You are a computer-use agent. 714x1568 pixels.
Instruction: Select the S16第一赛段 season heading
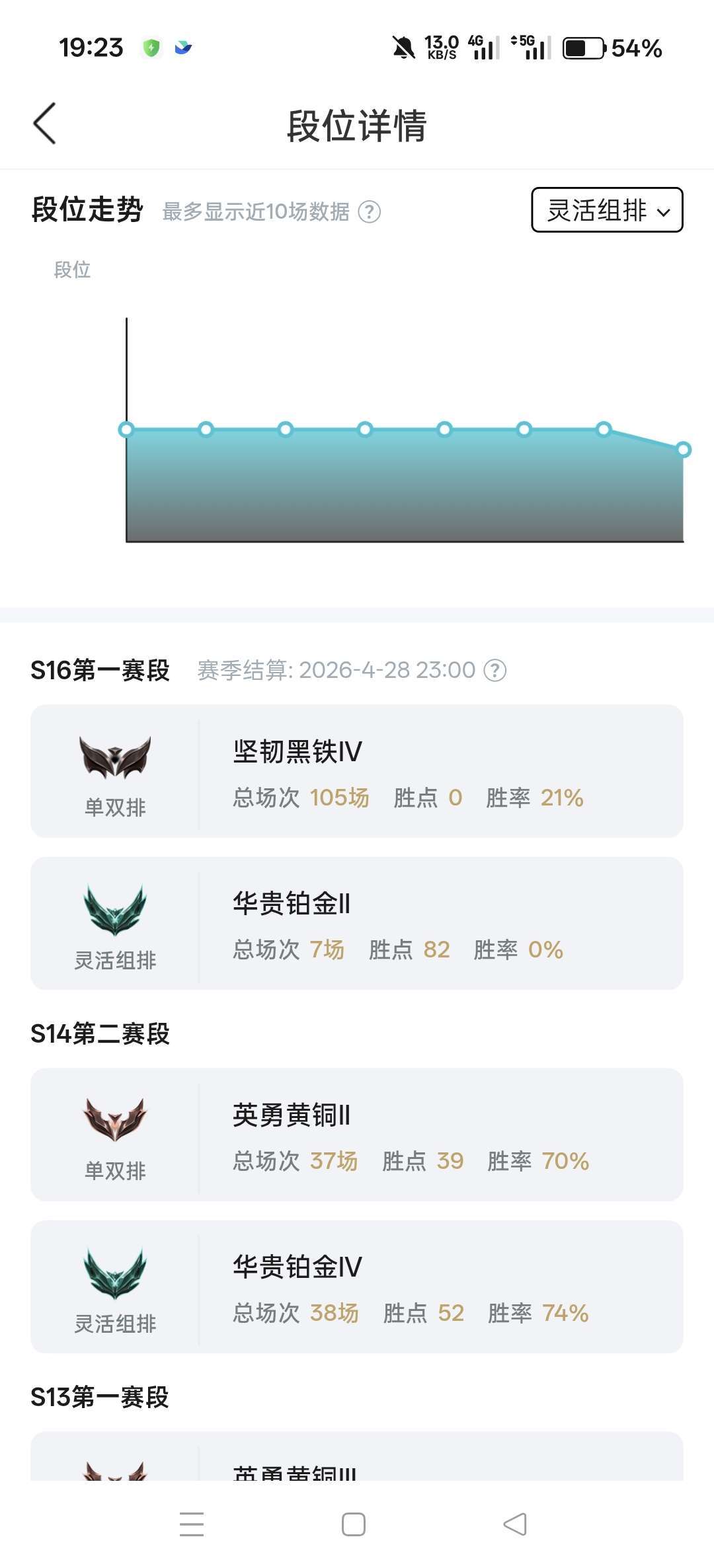pos(99,670)
